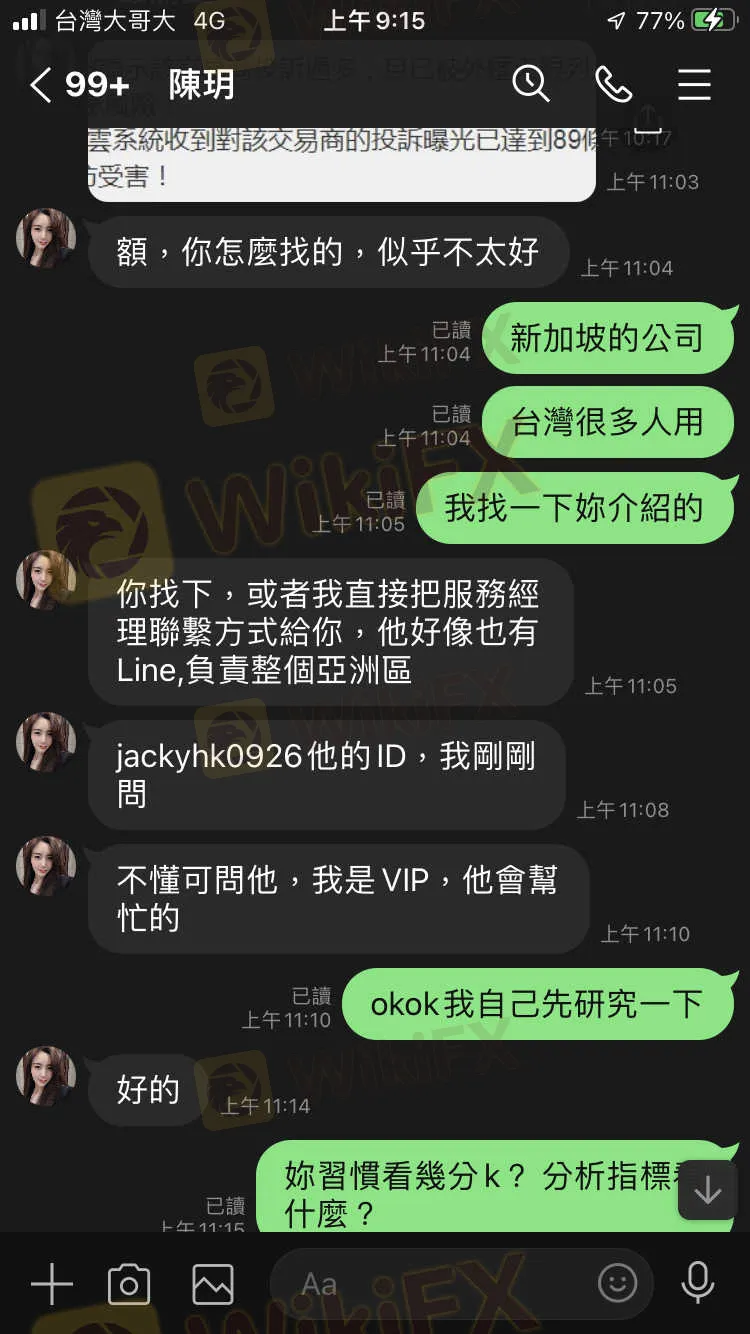Open the camera to take a photo

(128, 1283)
